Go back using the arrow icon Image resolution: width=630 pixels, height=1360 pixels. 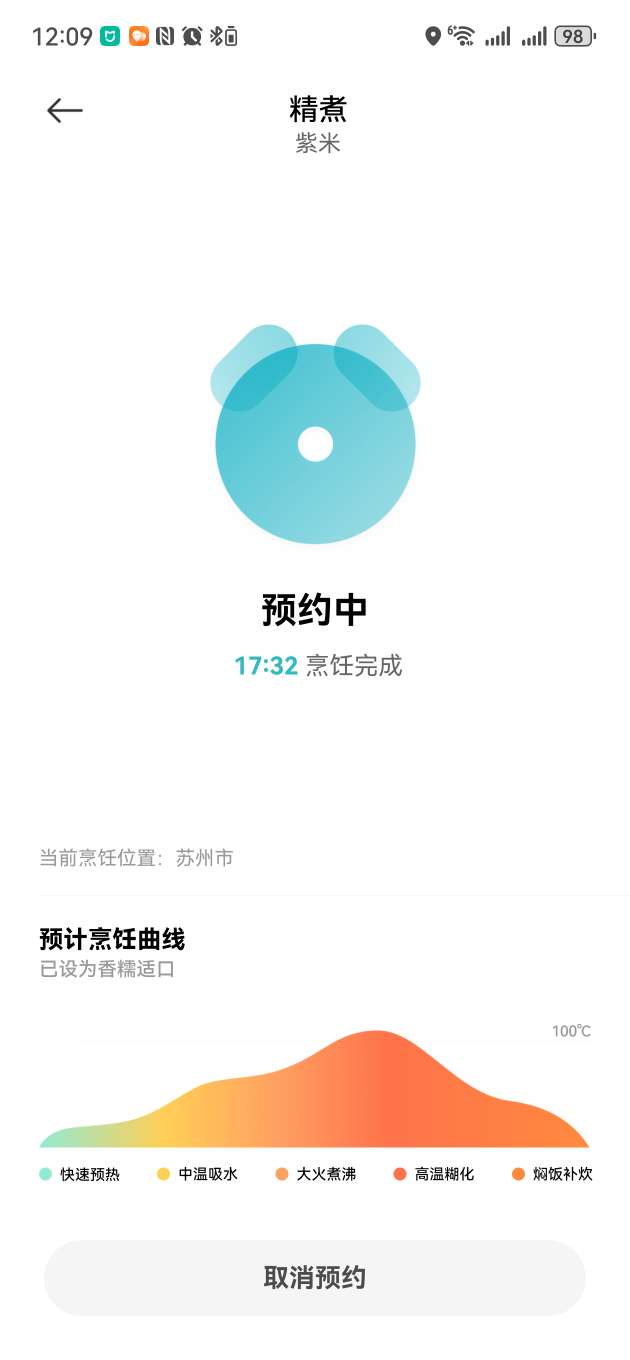65,110
